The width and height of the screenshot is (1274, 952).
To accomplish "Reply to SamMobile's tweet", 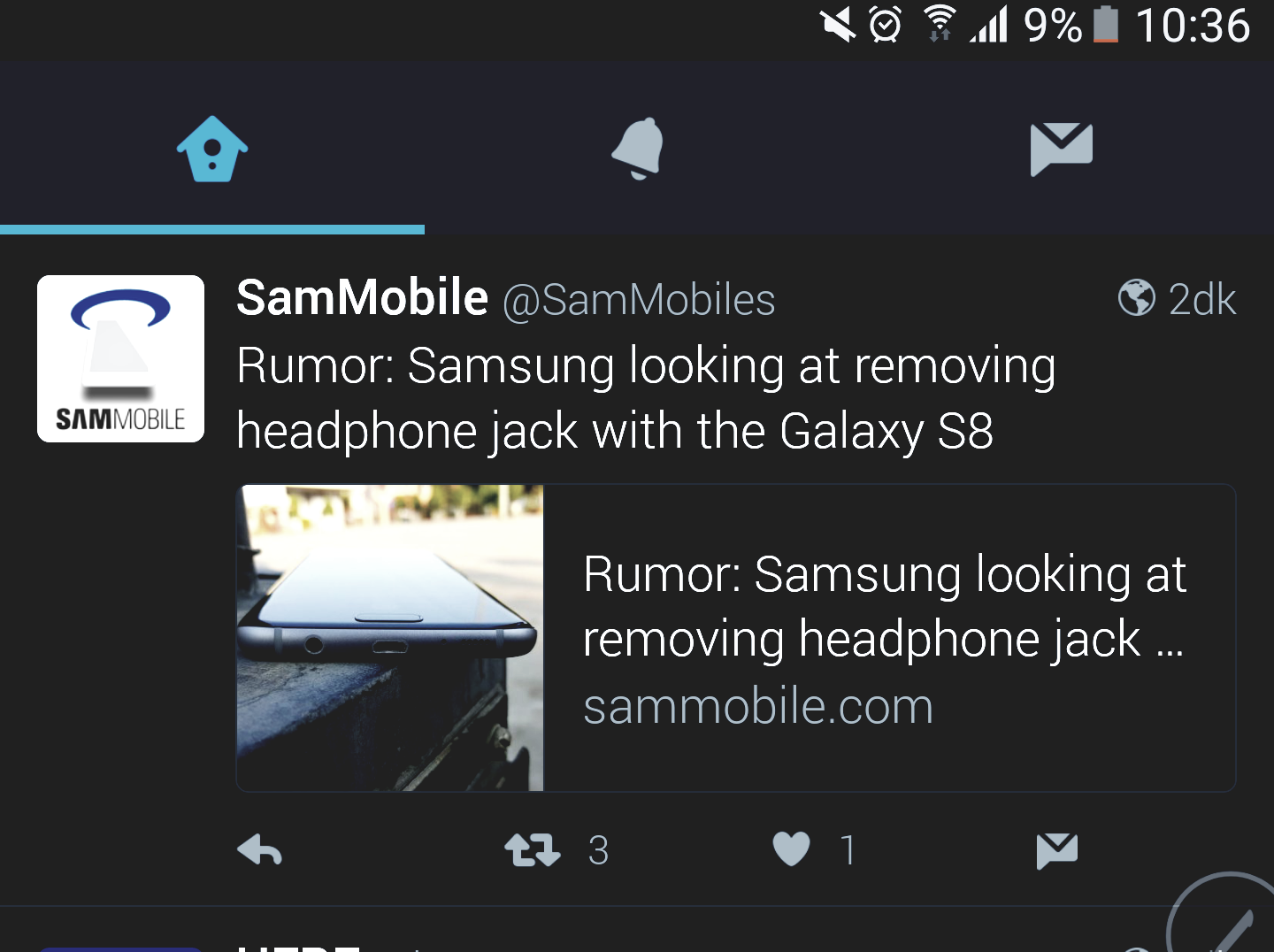I will click(260, 850).
